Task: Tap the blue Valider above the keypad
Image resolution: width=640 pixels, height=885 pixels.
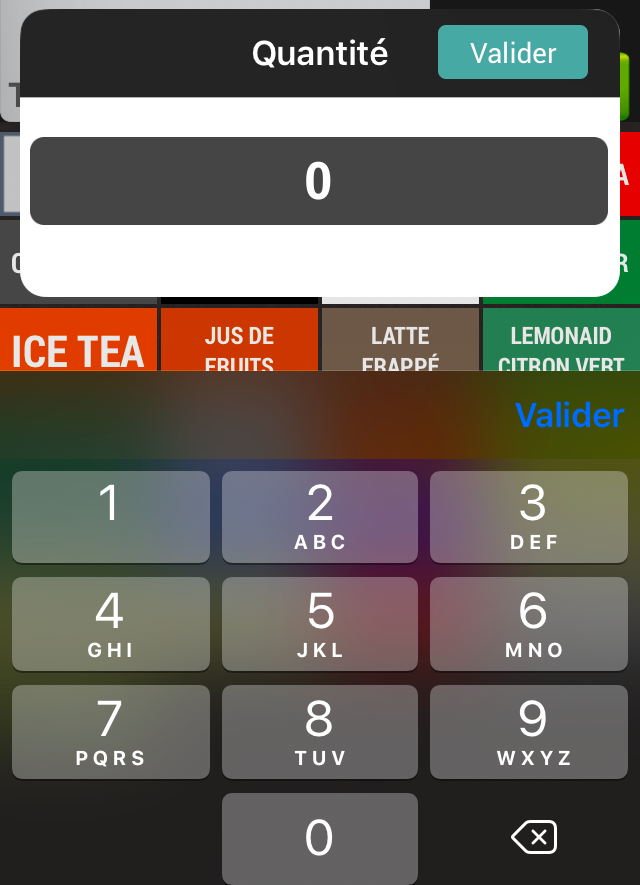Action: pyautogui.click(x=569, y=415)
